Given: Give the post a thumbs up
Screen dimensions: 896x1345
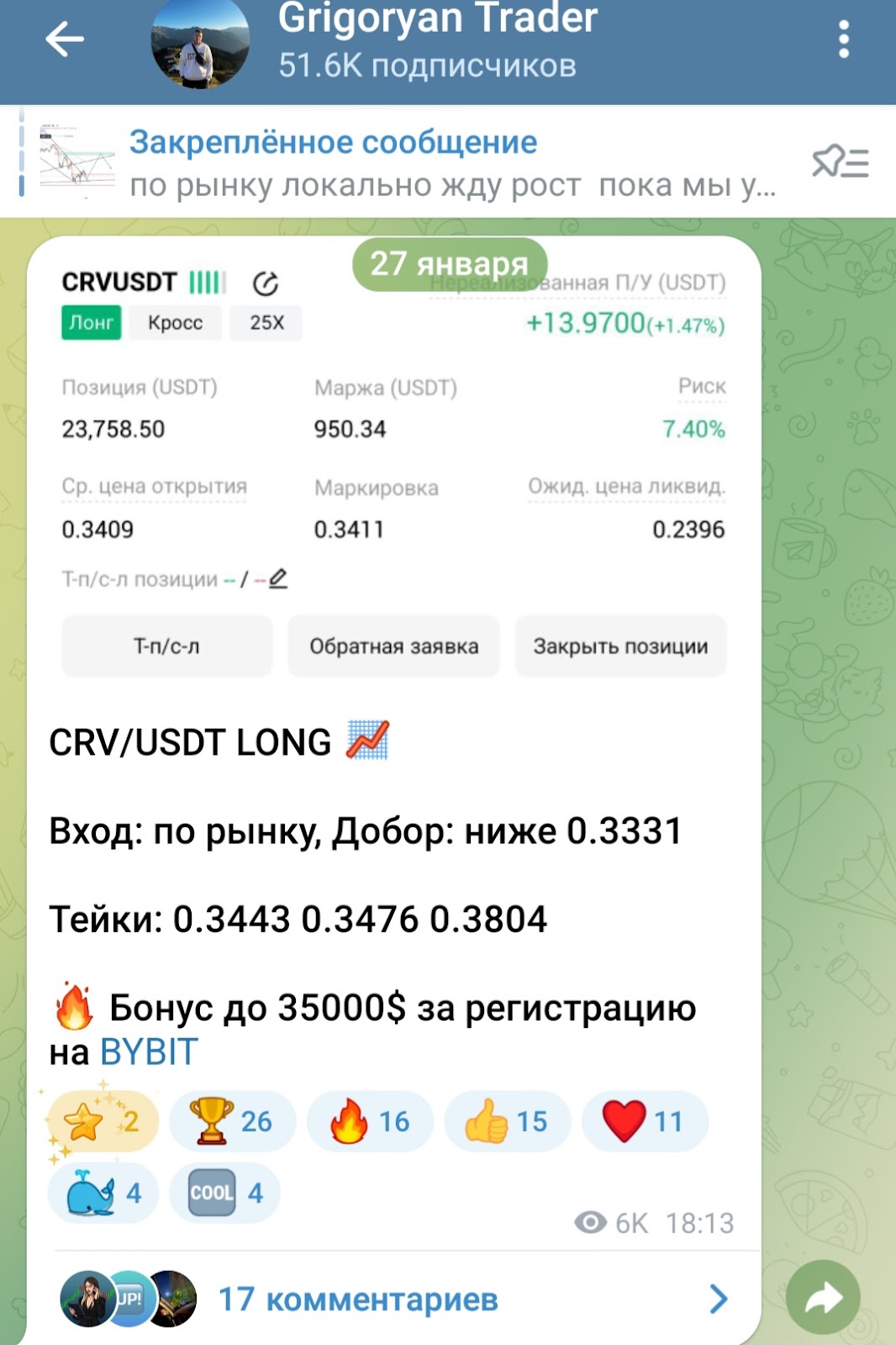Looking at the screenshot, I should point(507,1121).
